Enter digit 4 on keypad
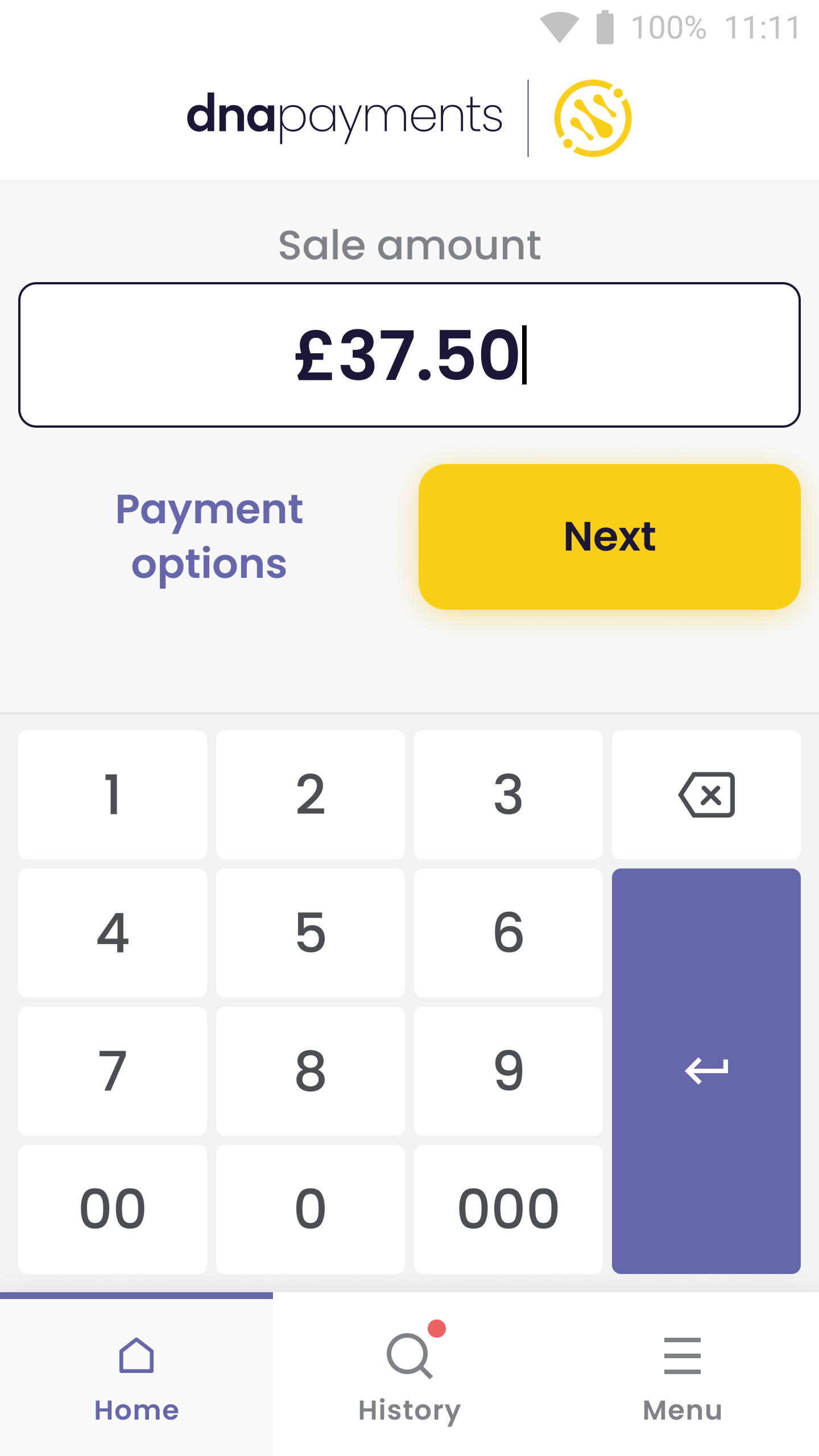This screenshot has height=1456, width=819. pyautogui.click(x=113, y=933)
